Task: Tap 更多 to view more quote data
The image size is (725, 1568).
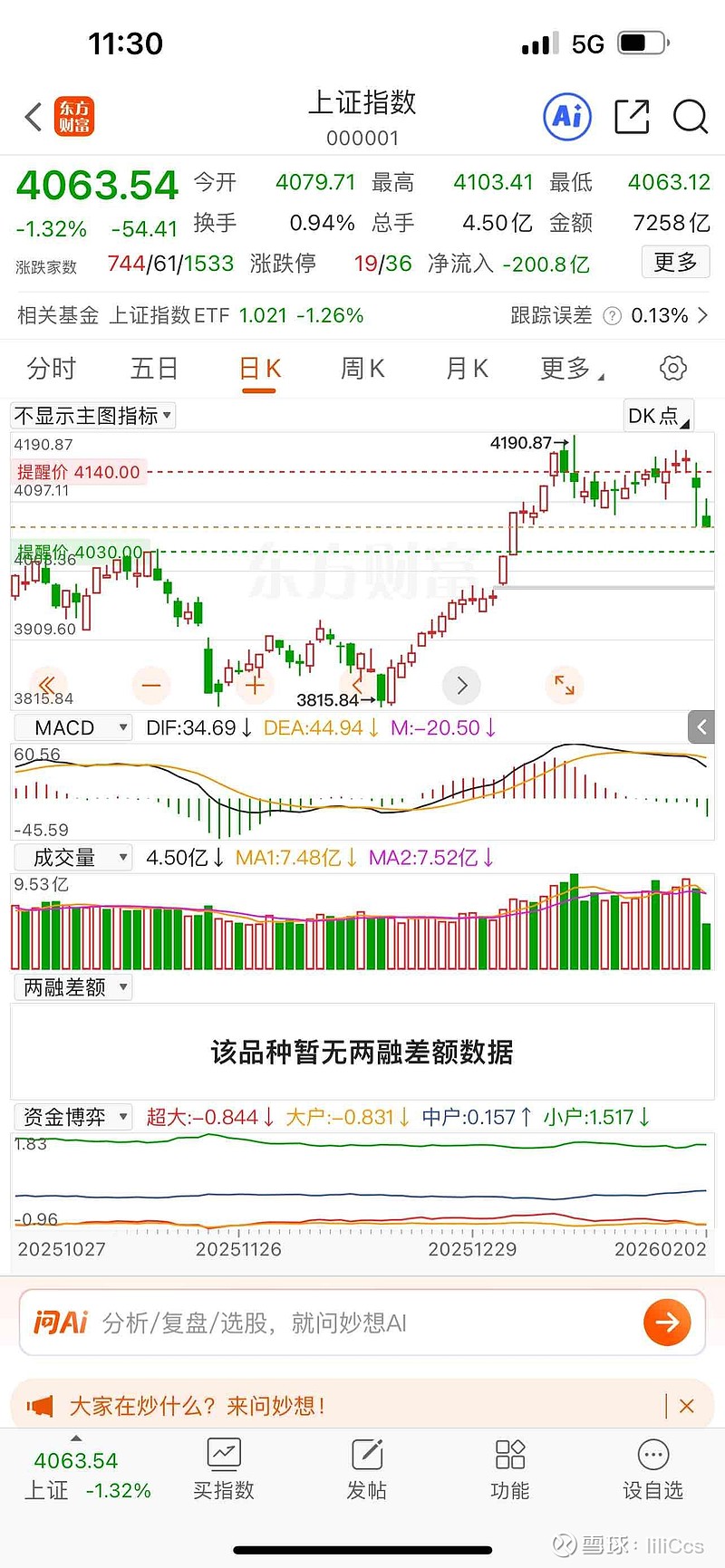Action: (675, 262)
